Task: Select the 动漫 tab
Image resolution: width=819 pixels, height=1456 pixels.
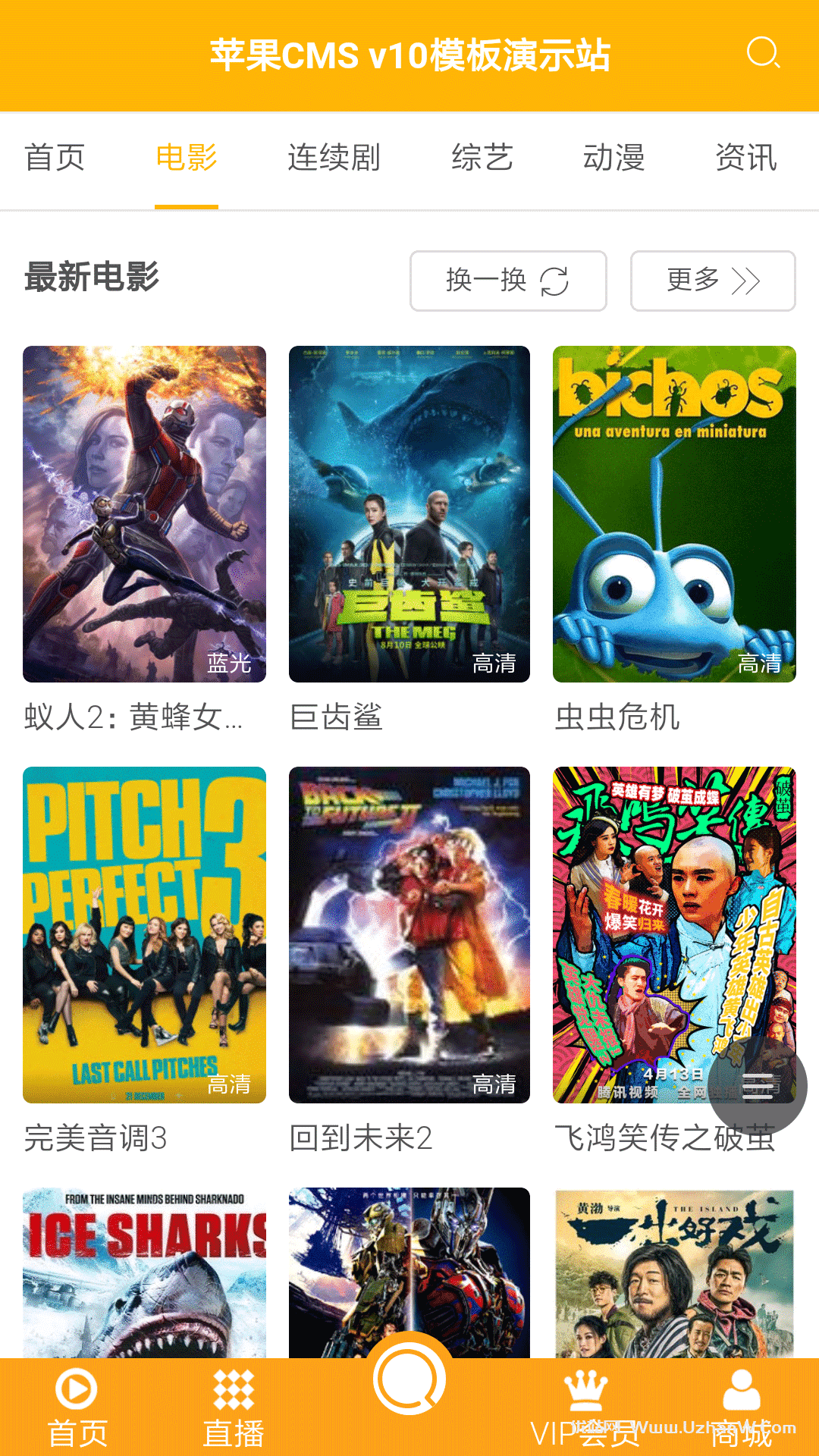Action: 613,158
